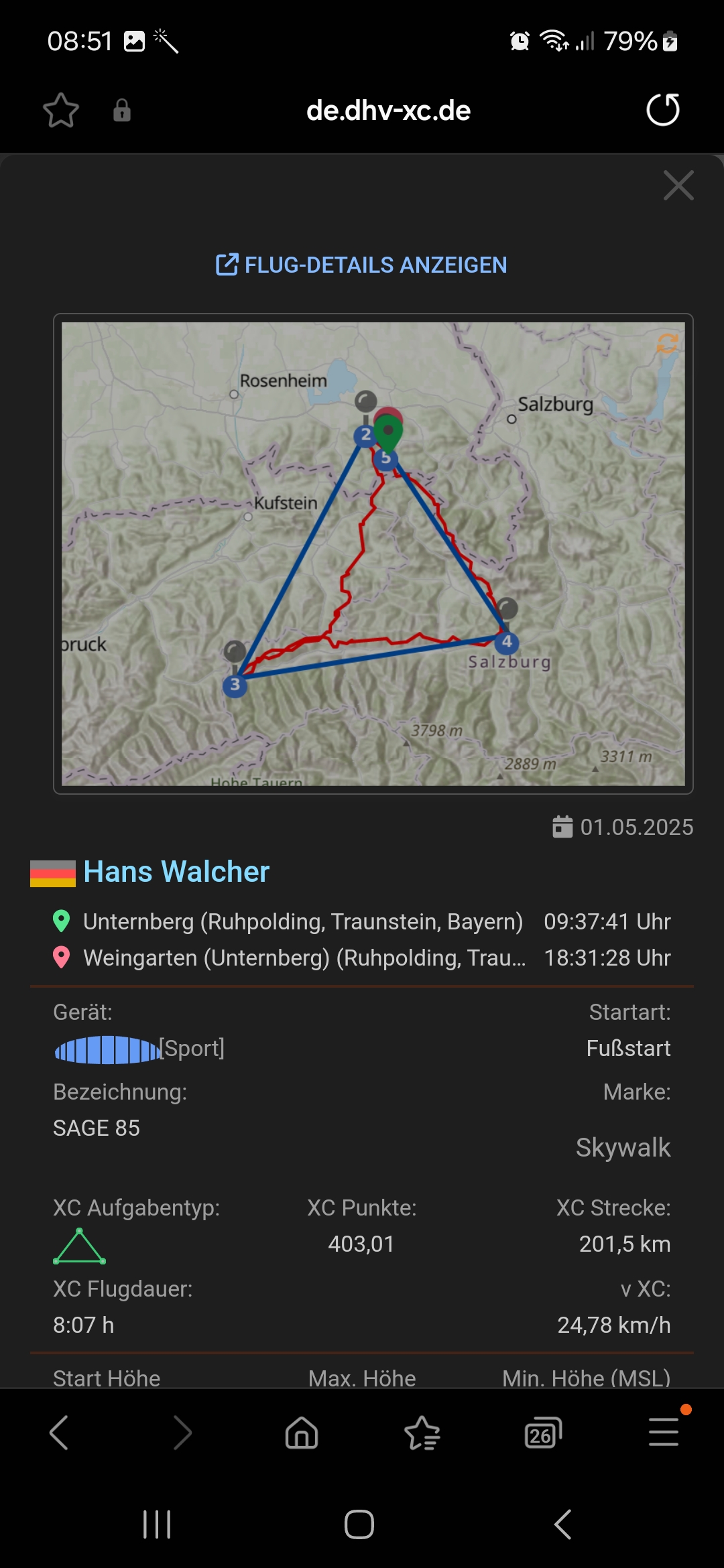Open FLUG-DETAILS ANZEIGEN link
Screen dimensions: 724x1568
point(361,265)
